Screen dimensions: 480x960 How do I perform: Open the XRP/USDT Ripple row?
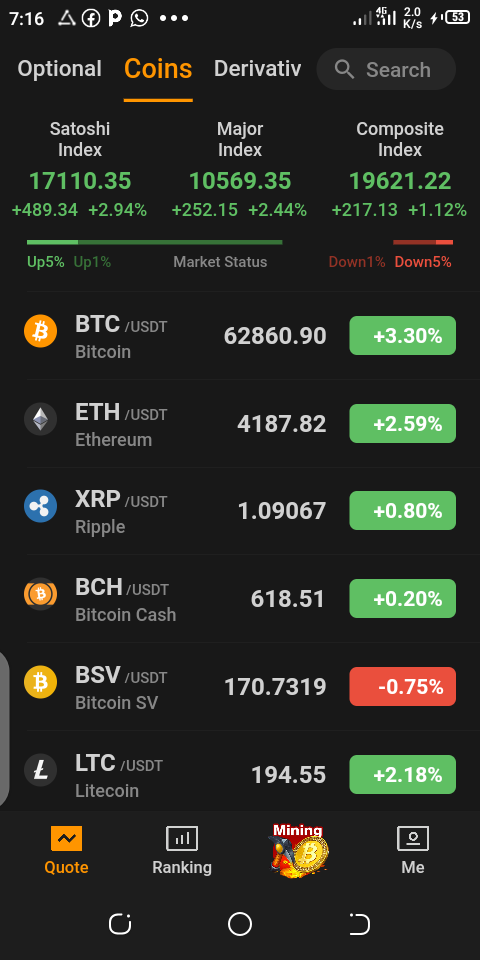(240, 511)
